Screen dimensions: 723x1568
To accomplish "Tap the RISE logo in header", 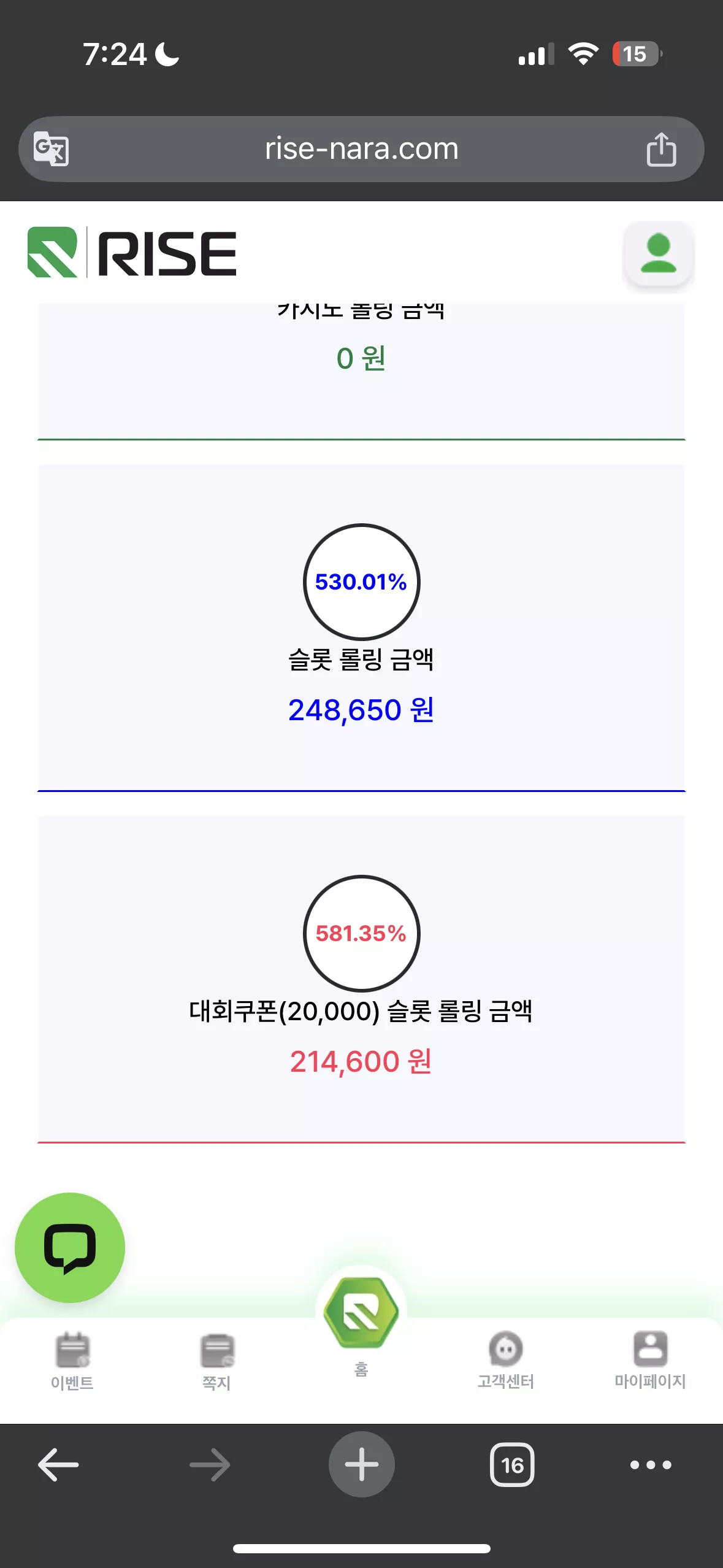I will coord(132,253).
